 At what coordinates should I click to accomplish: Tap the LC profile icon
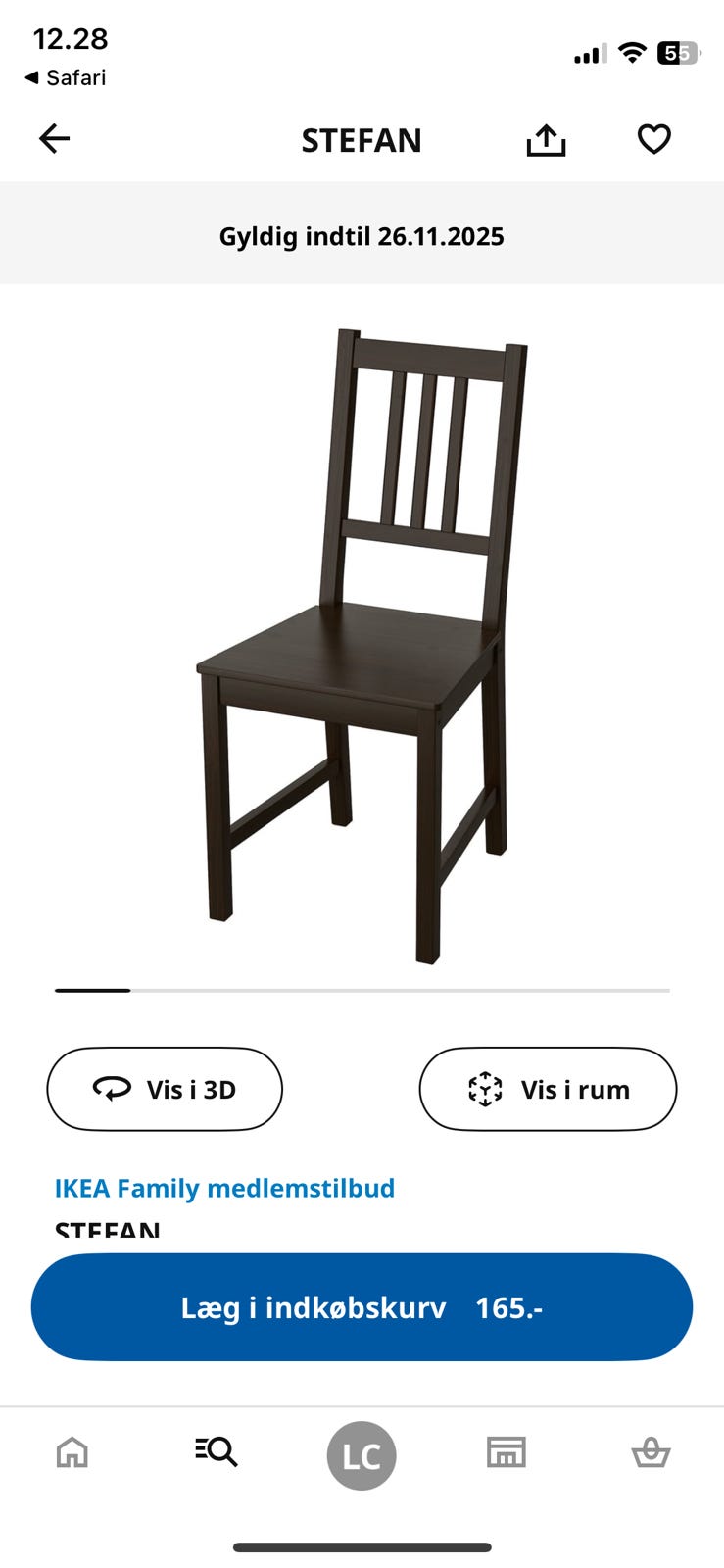pos(362,1454)
